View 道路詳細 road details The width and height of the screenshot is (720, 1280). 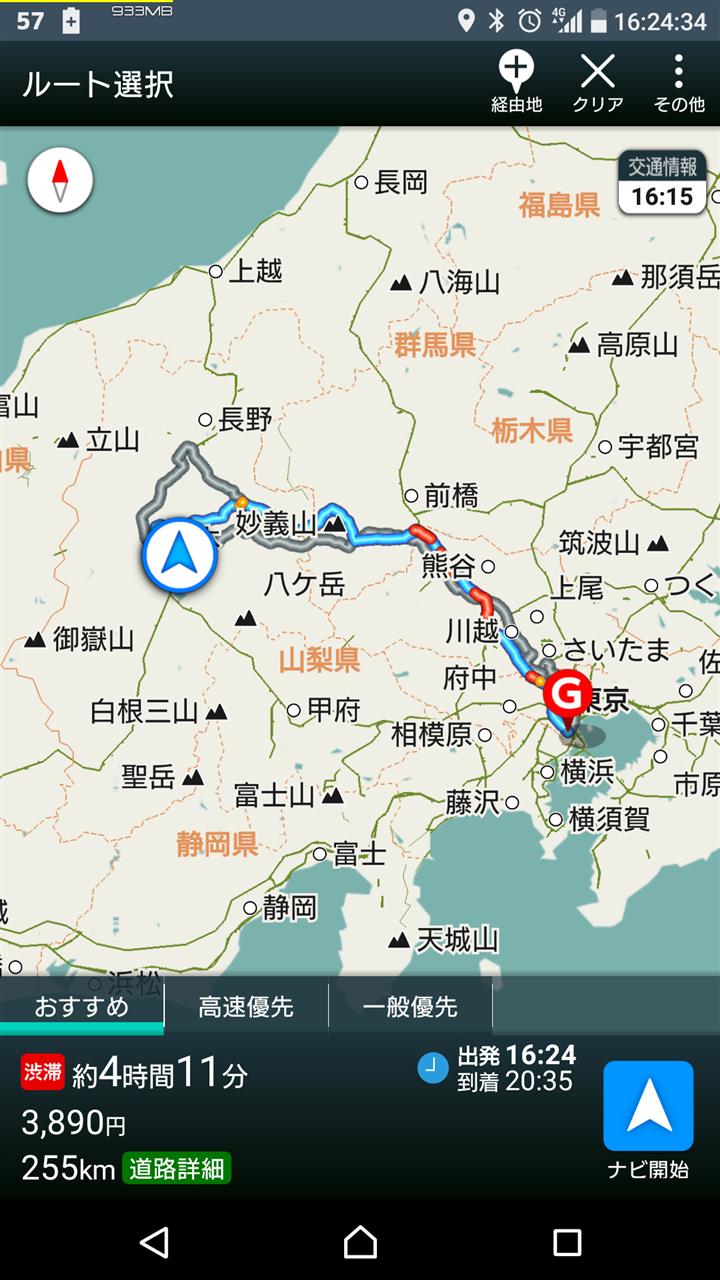(177, 1168)
